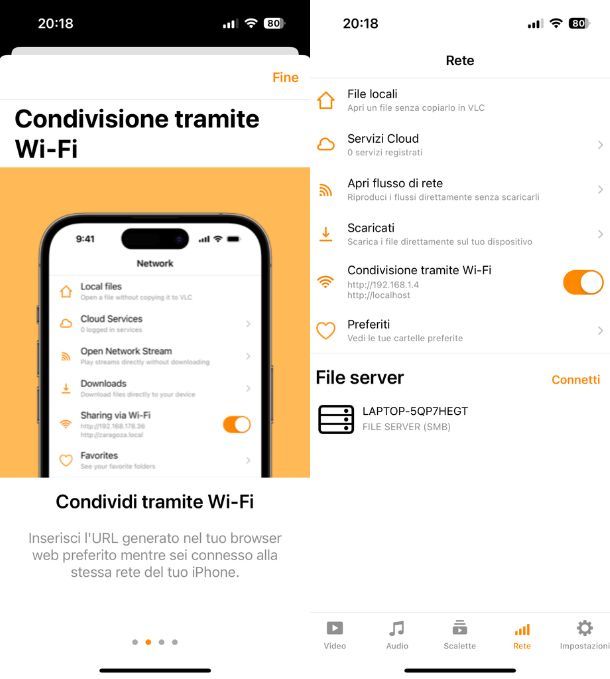This screenshot has height=679, width=610.
Task: Dismiss the onboarding with Fine
Action: coord(285,78)
